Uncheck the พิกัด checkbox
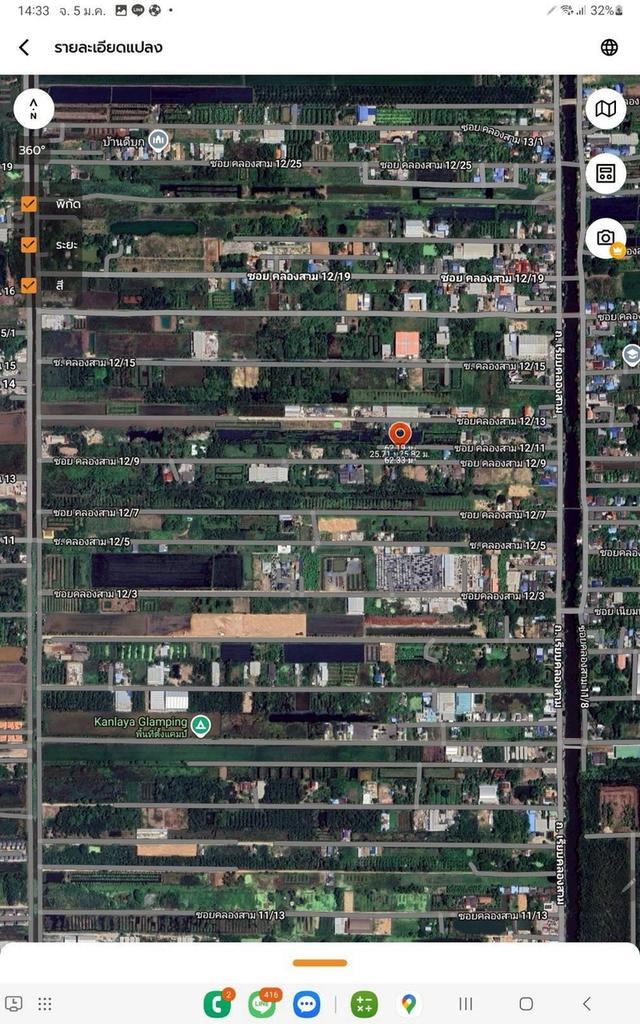This screenshot has width=640, height=1024. point(29,204)
